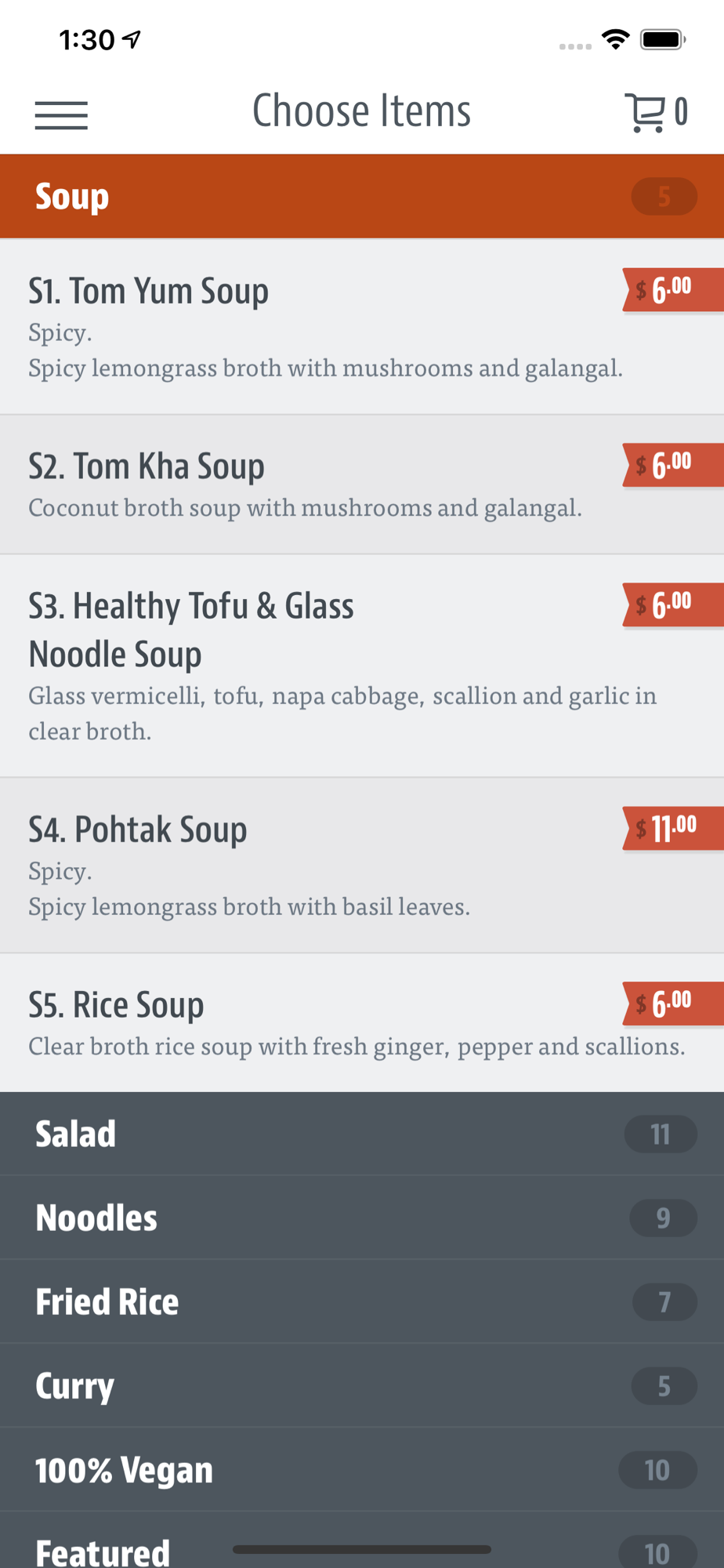
Task: Expand the Salad category
Action: [362, 1134]
